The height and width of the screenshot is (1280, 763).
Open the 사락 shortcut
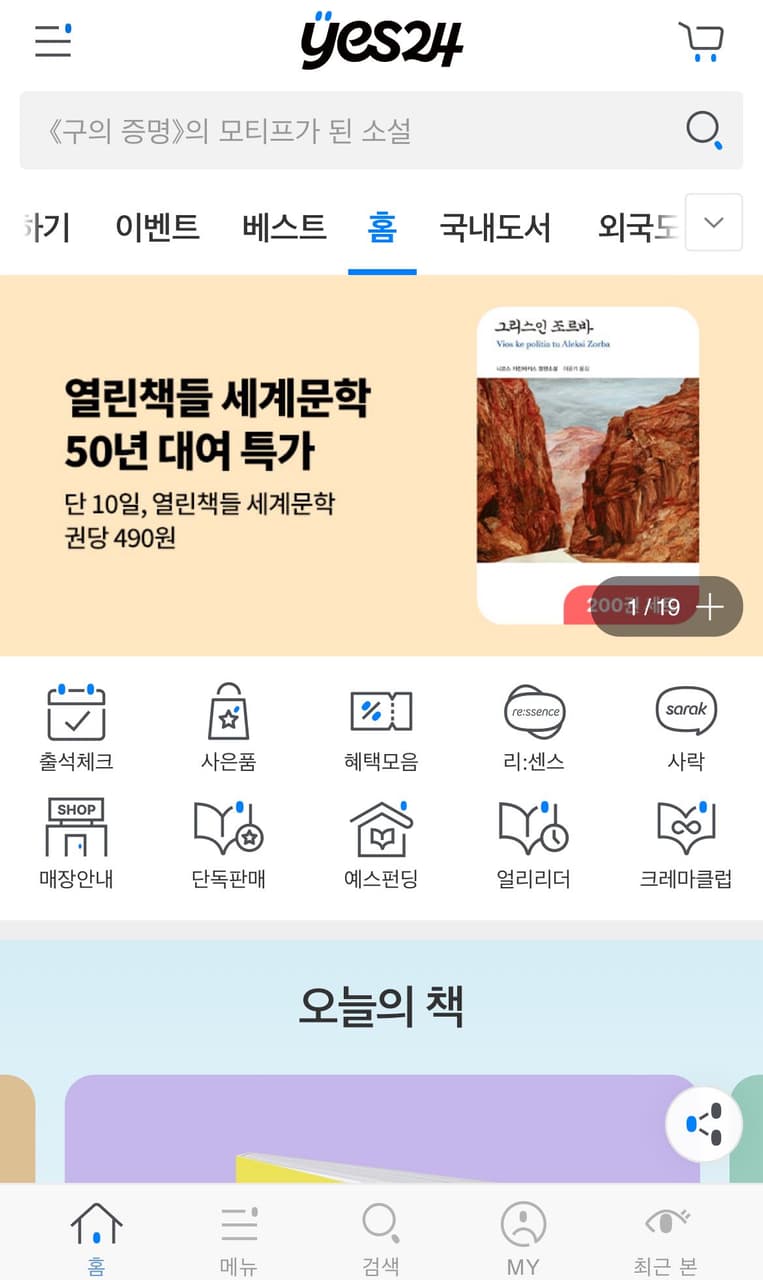click(686, 727)
